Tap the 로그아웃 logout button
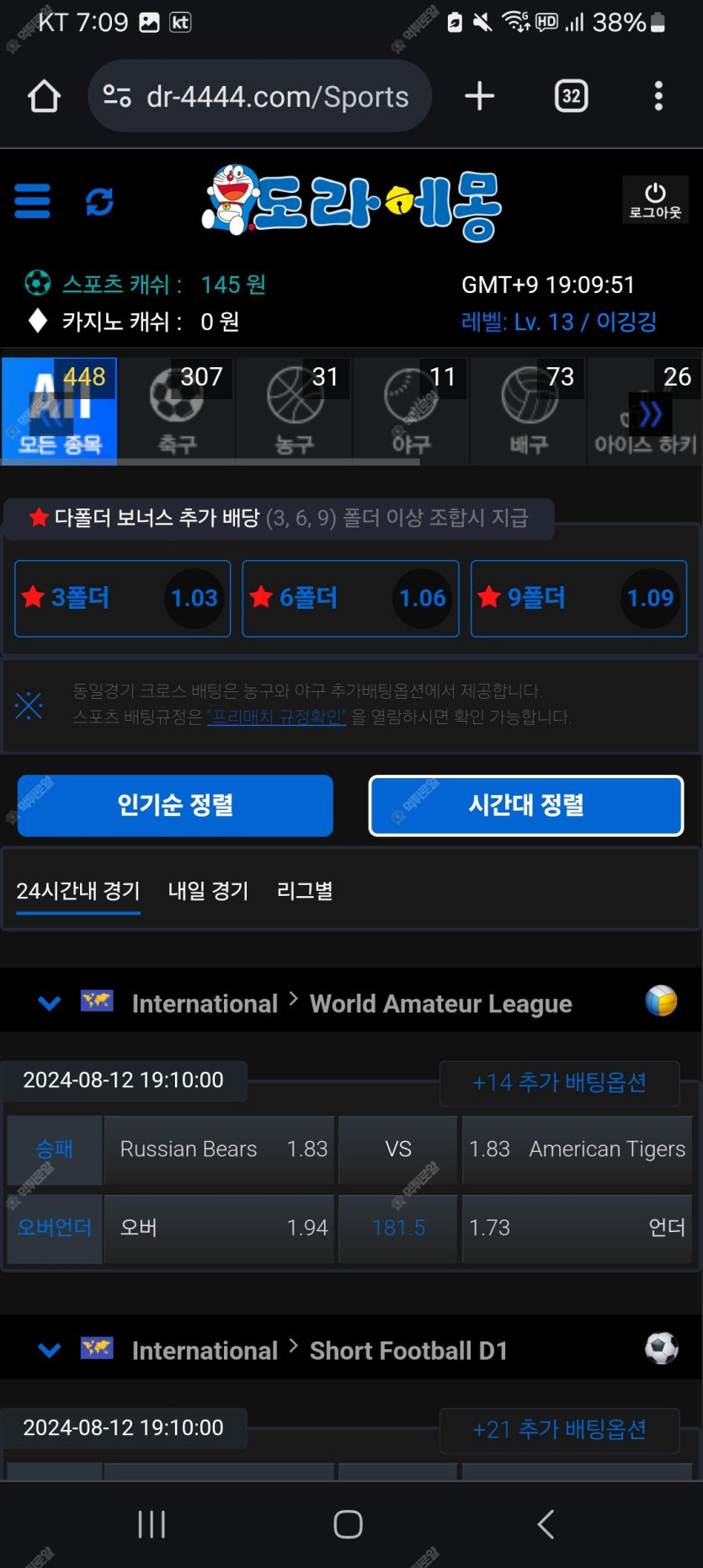This screenshot has height=1568, width=703. tap(654, 200)
